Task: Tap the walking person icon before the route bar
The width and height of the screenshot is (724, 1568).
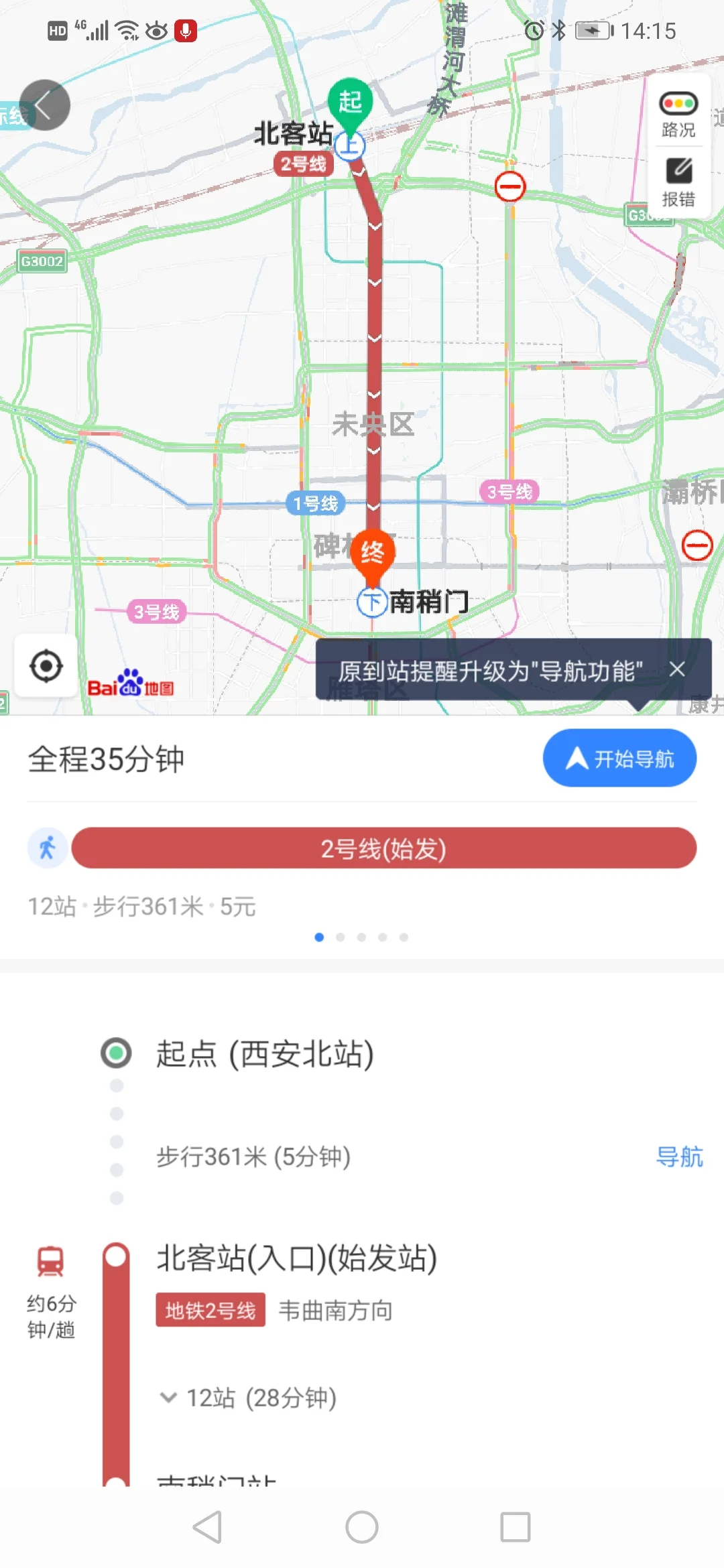Action: pyautogui.click(x=46, y=848)
